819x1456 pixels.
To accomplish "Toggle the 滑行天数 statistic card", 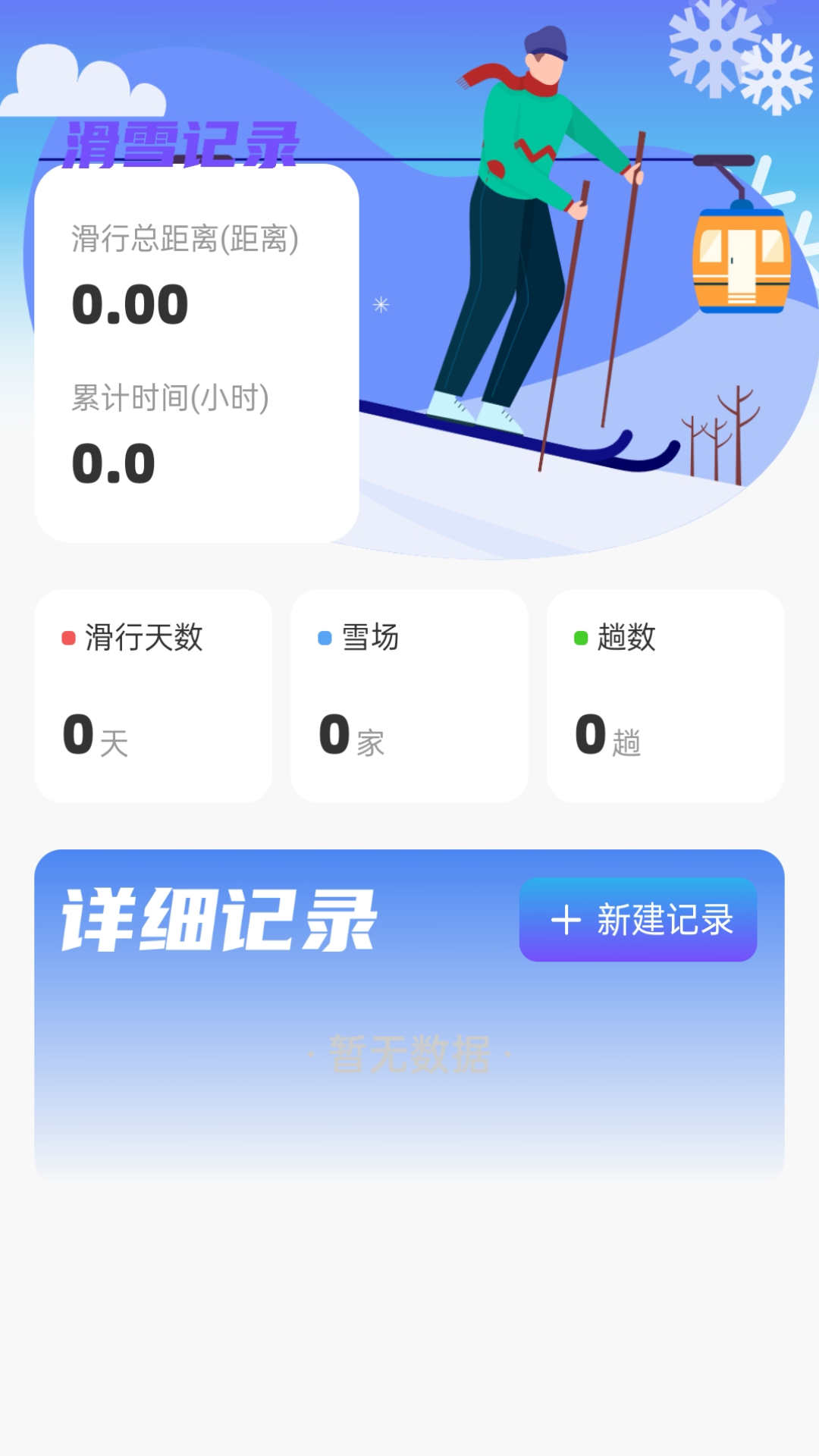I will coord(153,694).
